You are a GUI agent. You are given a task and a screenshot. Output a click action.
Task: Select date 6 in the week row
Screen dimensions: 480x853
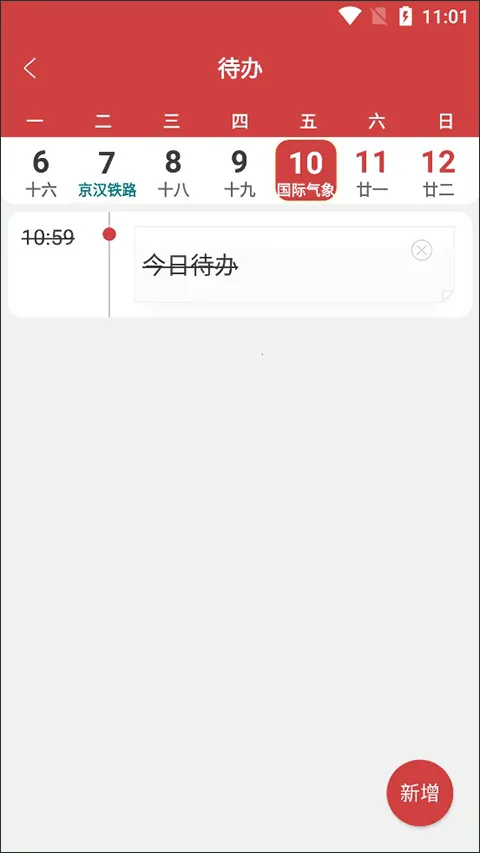click(41, 172)
